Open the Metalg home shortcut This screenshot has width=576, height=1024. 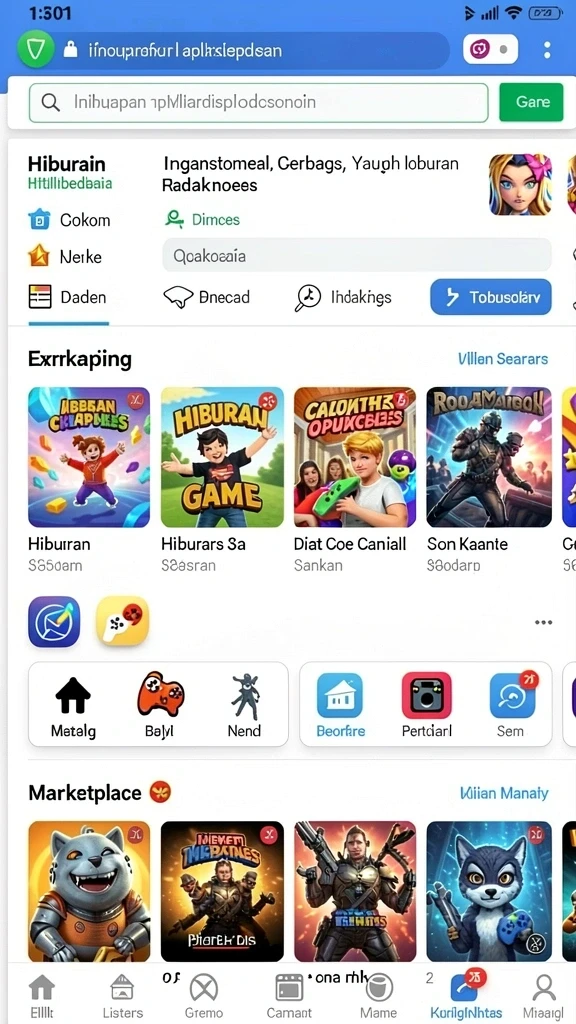(73, 705)
